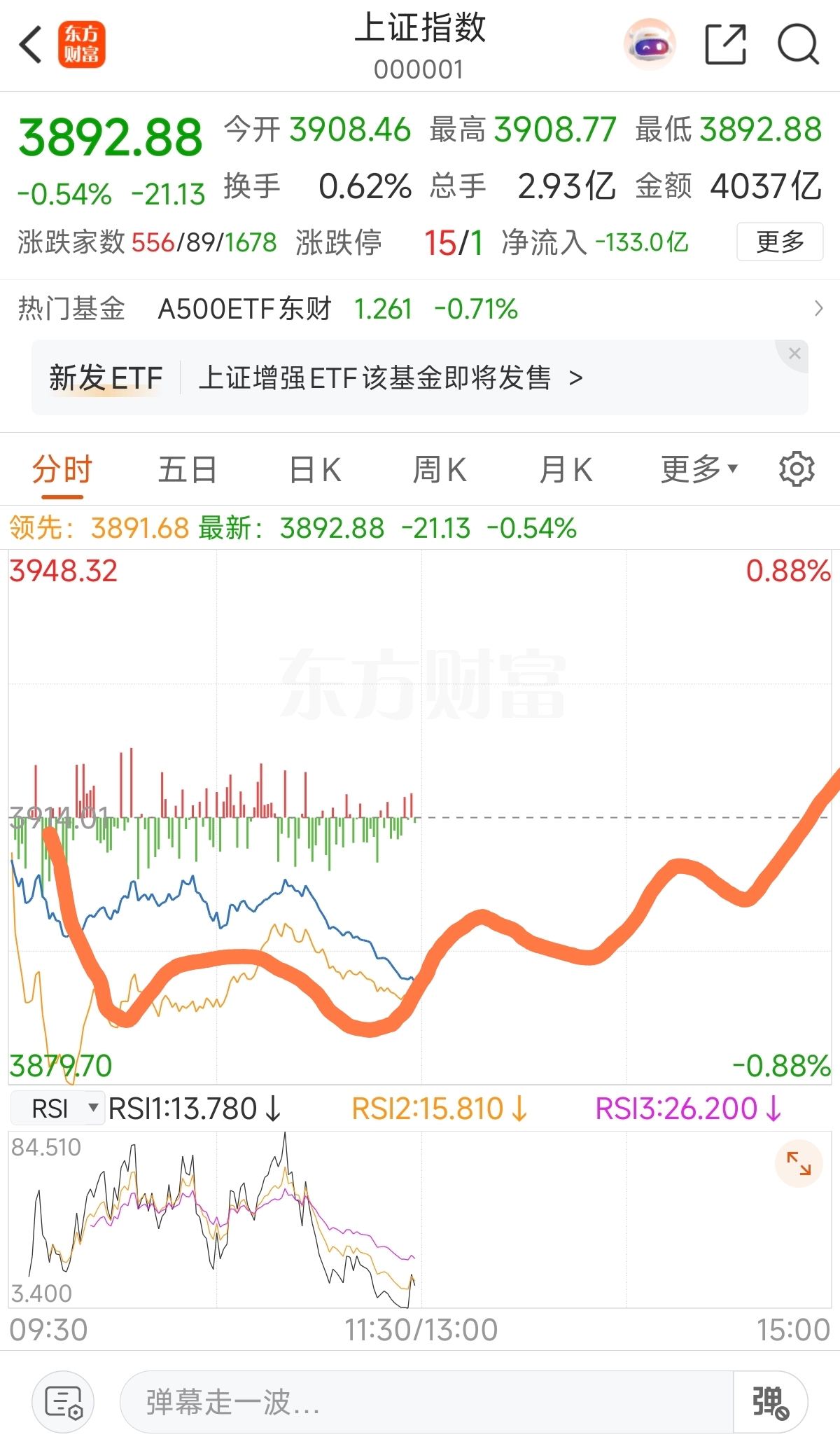Tap the 更多 button beside 净流入
The image size is (840, 1444).
click(780, 242)
